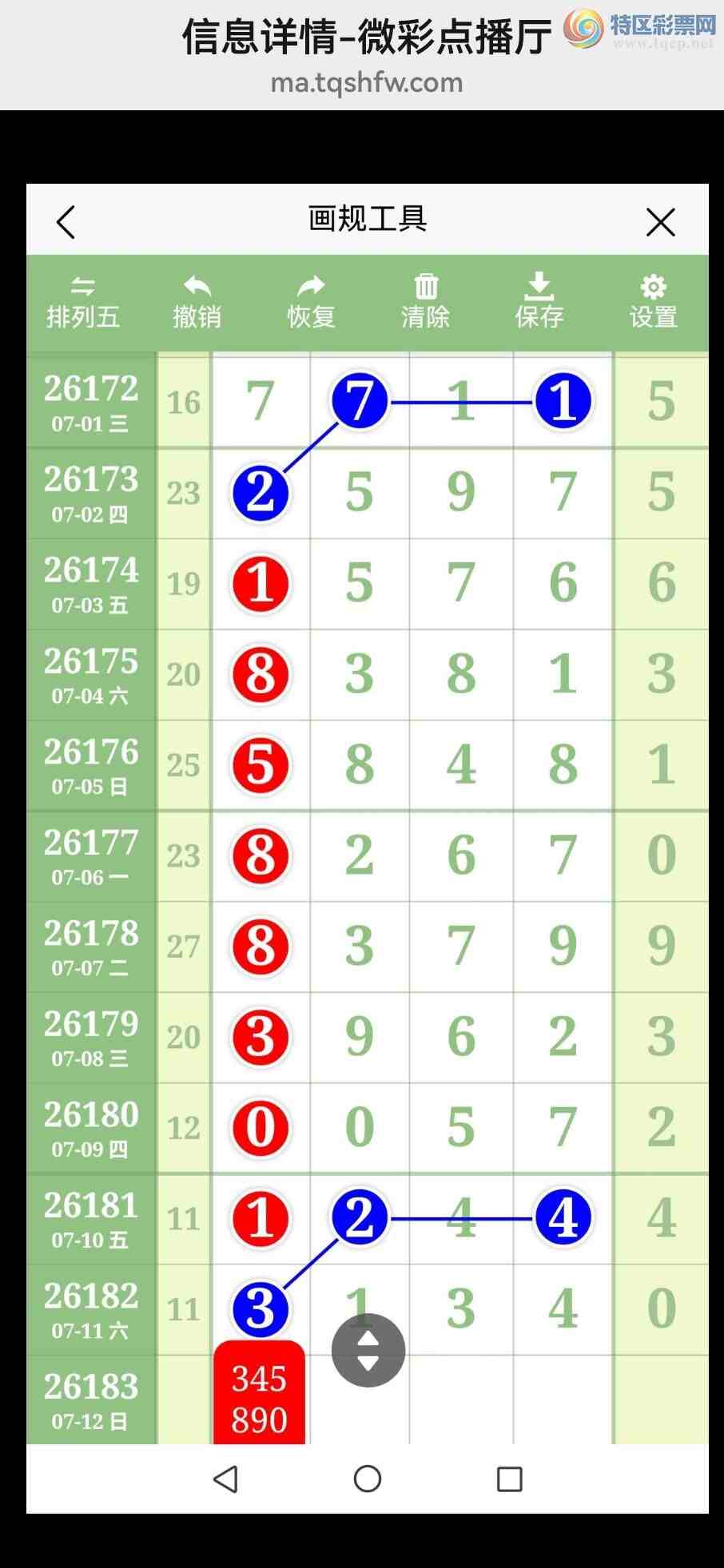This screenshot has width=724, height=1568.
Task: Redo the mark using 恢复
Action: (x=311, y=304)
